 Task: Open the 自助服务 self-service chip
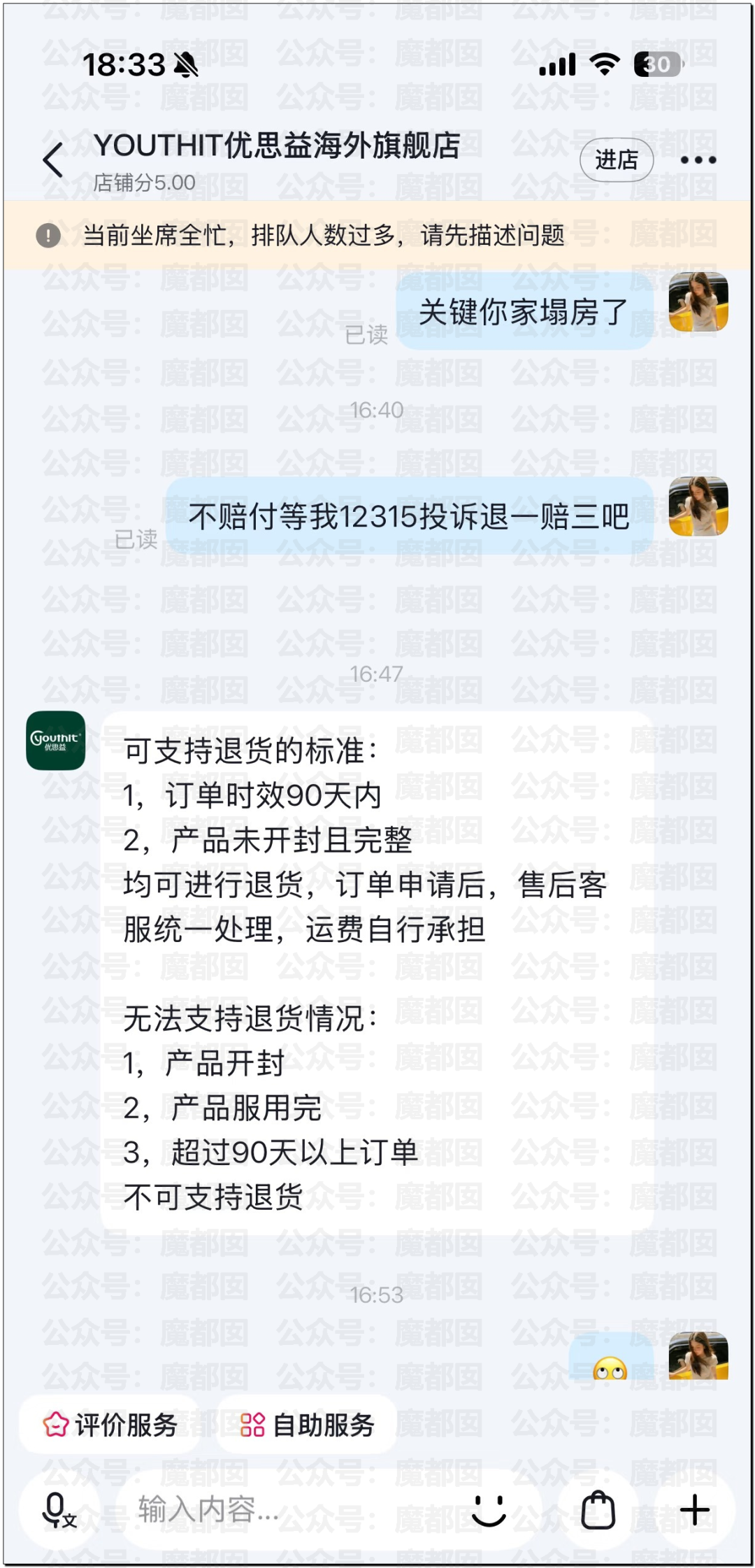pos(308,1425)
